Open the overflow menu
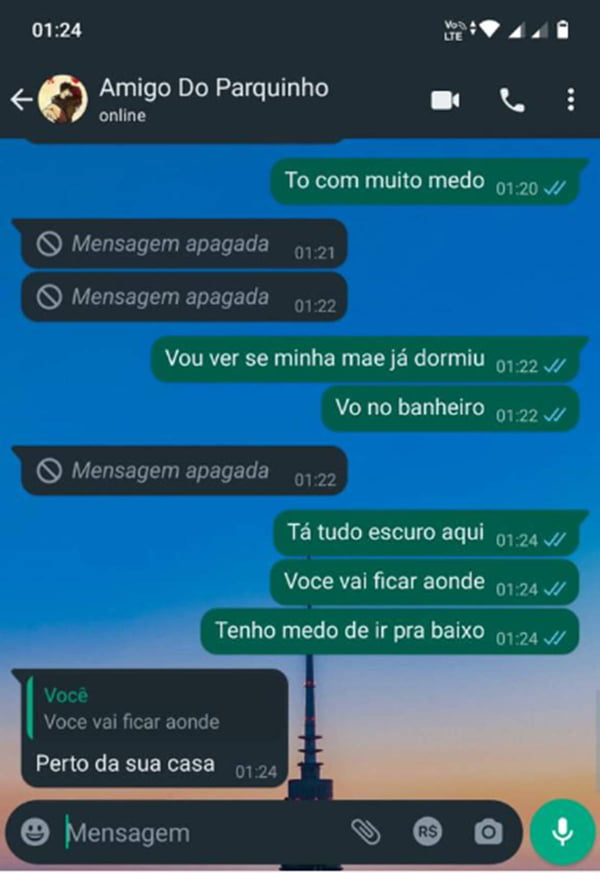The image size is (600, 873). tap(570, 100)
